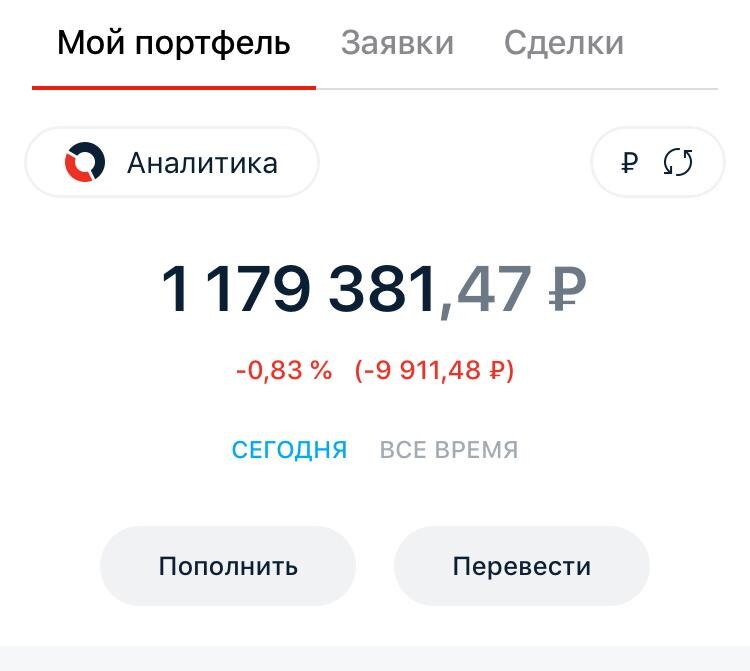This screenshot has height=671, width=750.
Task: Tap Пополнить to top up account
Action: click(x=228, y=566)
